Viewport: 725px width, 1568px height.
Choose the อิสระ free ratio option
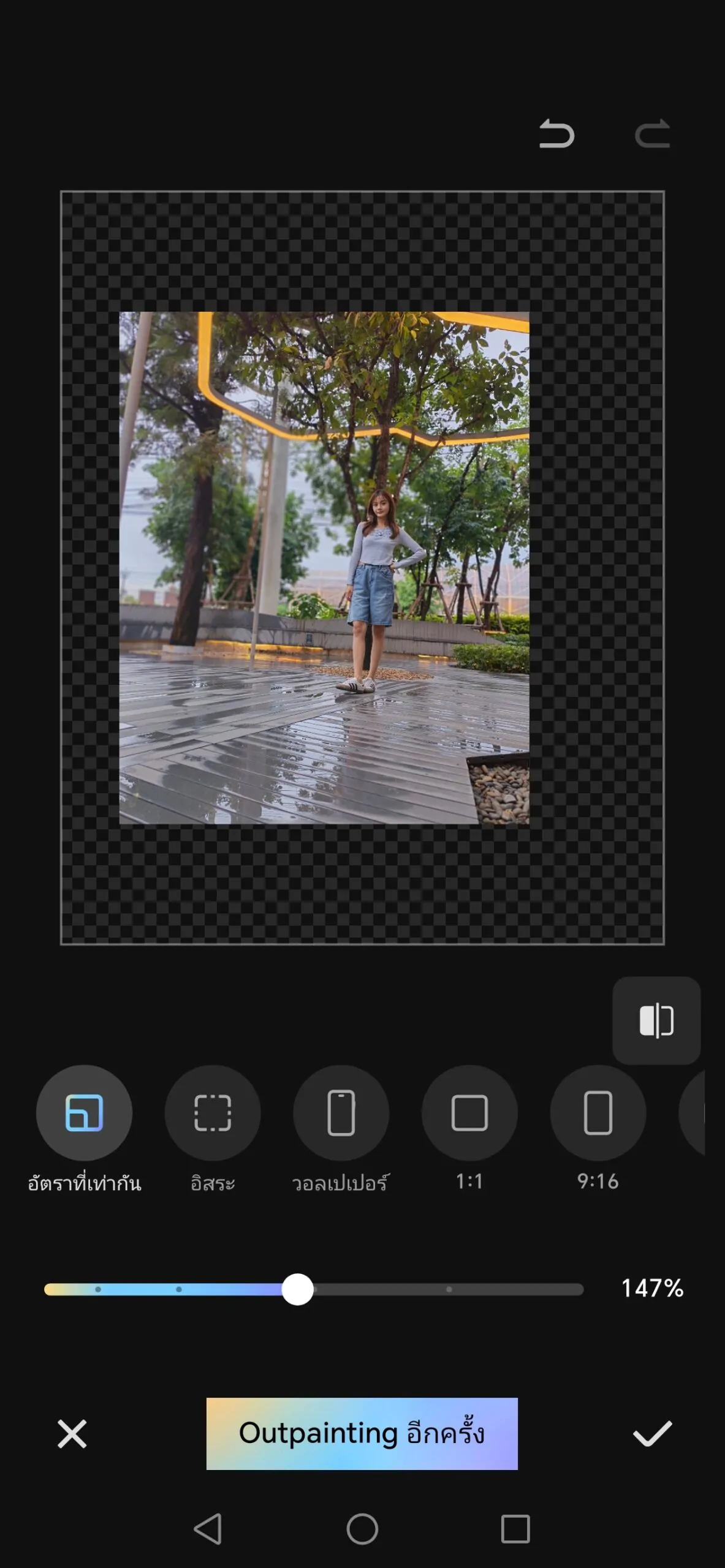tap(213, 1113)
